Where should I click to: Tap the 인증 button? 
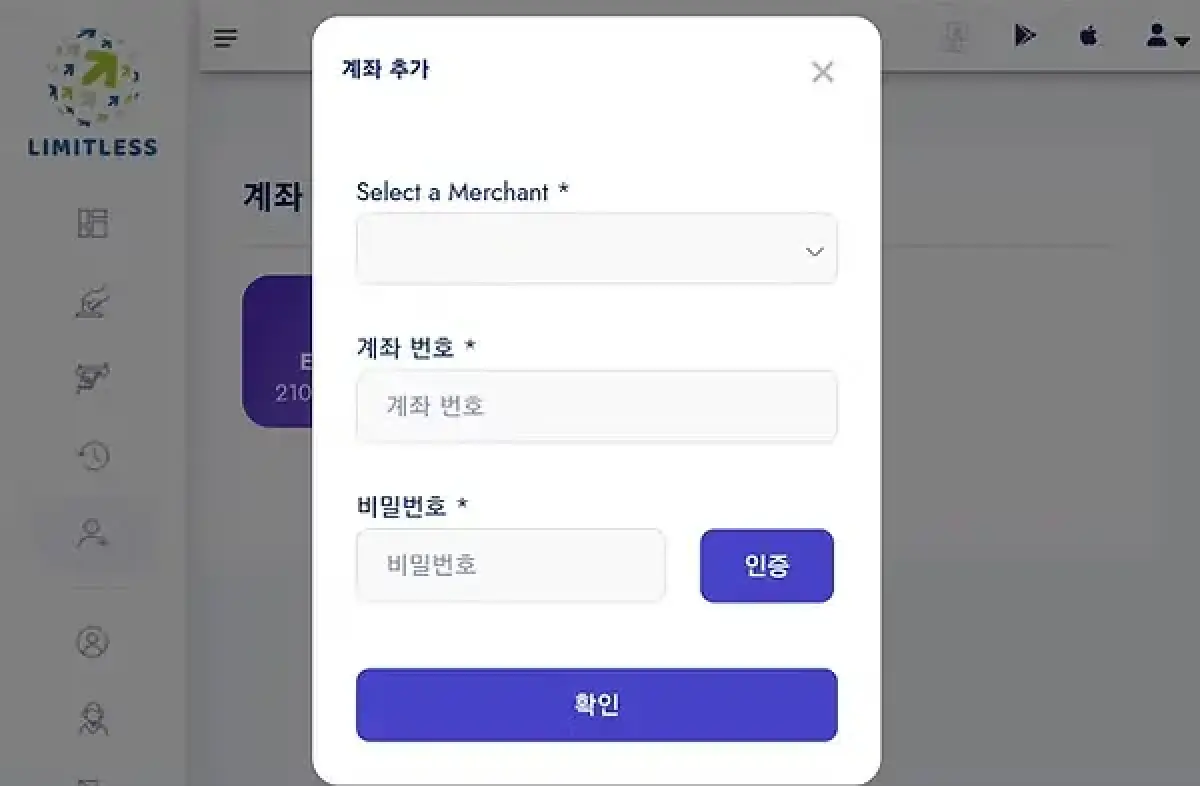coord(766,566)
